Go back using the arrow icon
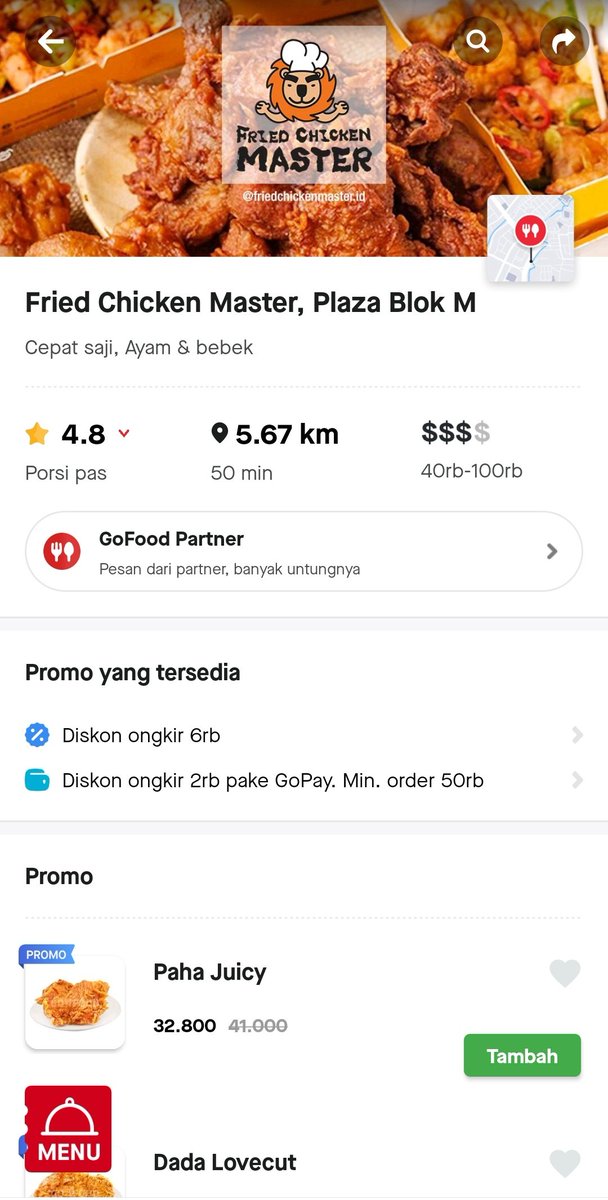Image resolution: width=608 pixels, height=1200 pixels. (x=50, y=42)
